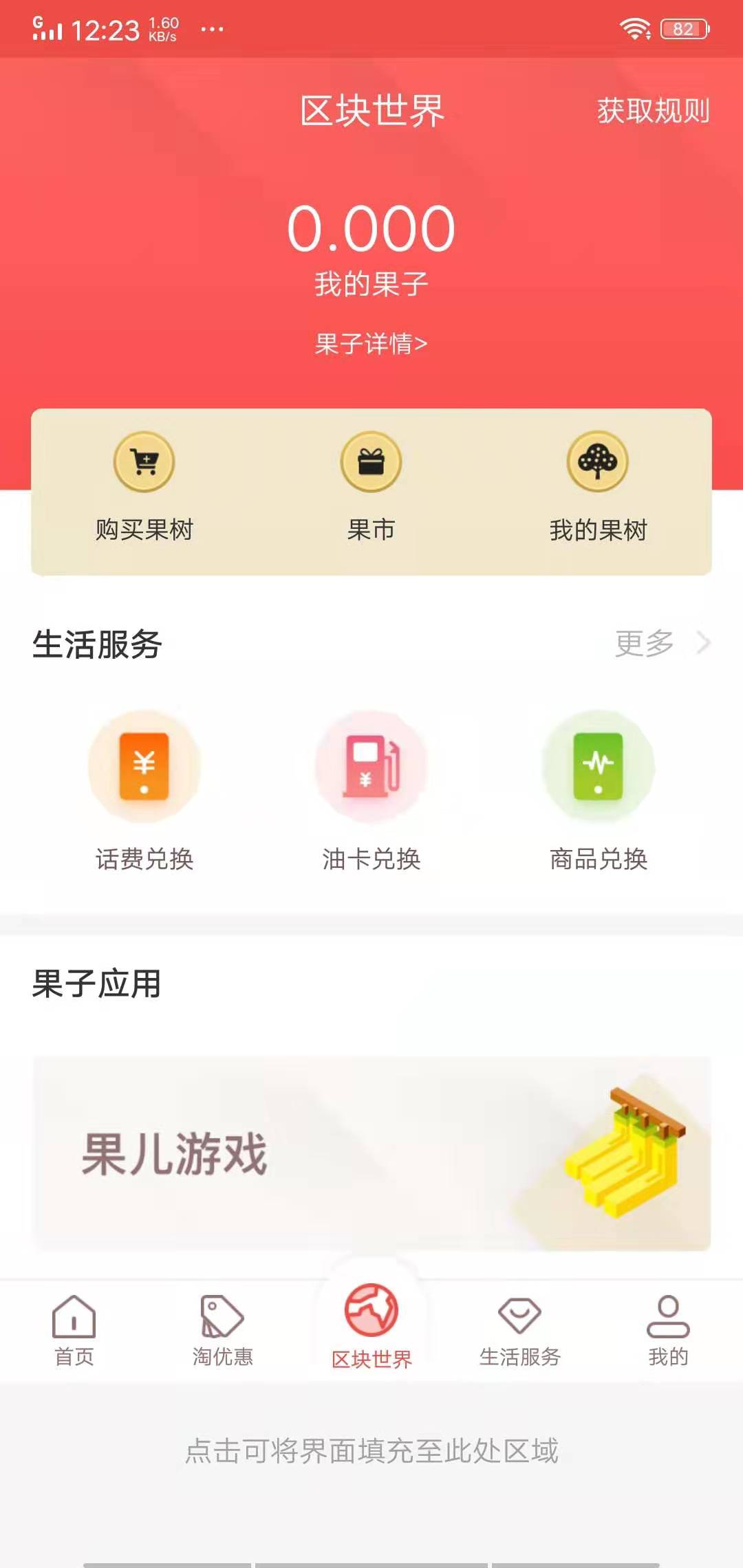Open the 获取规则 rules link
Image resolution: width=743 pixels, height=1568 pixels.
coord(652,110)
